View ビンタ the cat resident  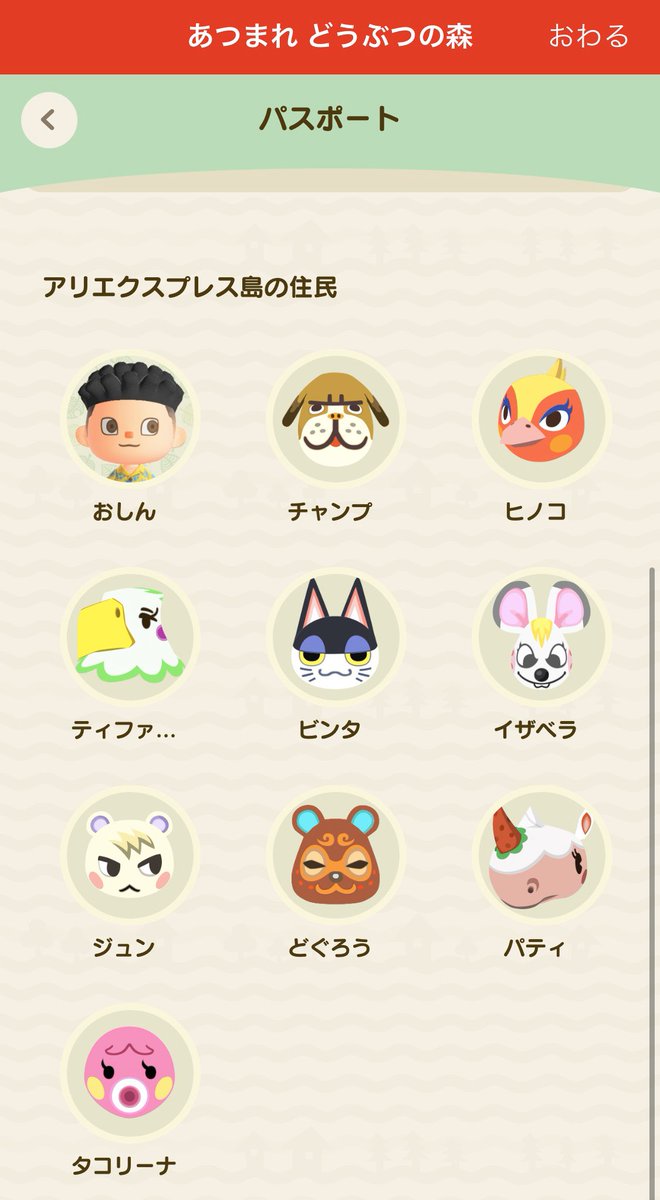coord(336,636)
